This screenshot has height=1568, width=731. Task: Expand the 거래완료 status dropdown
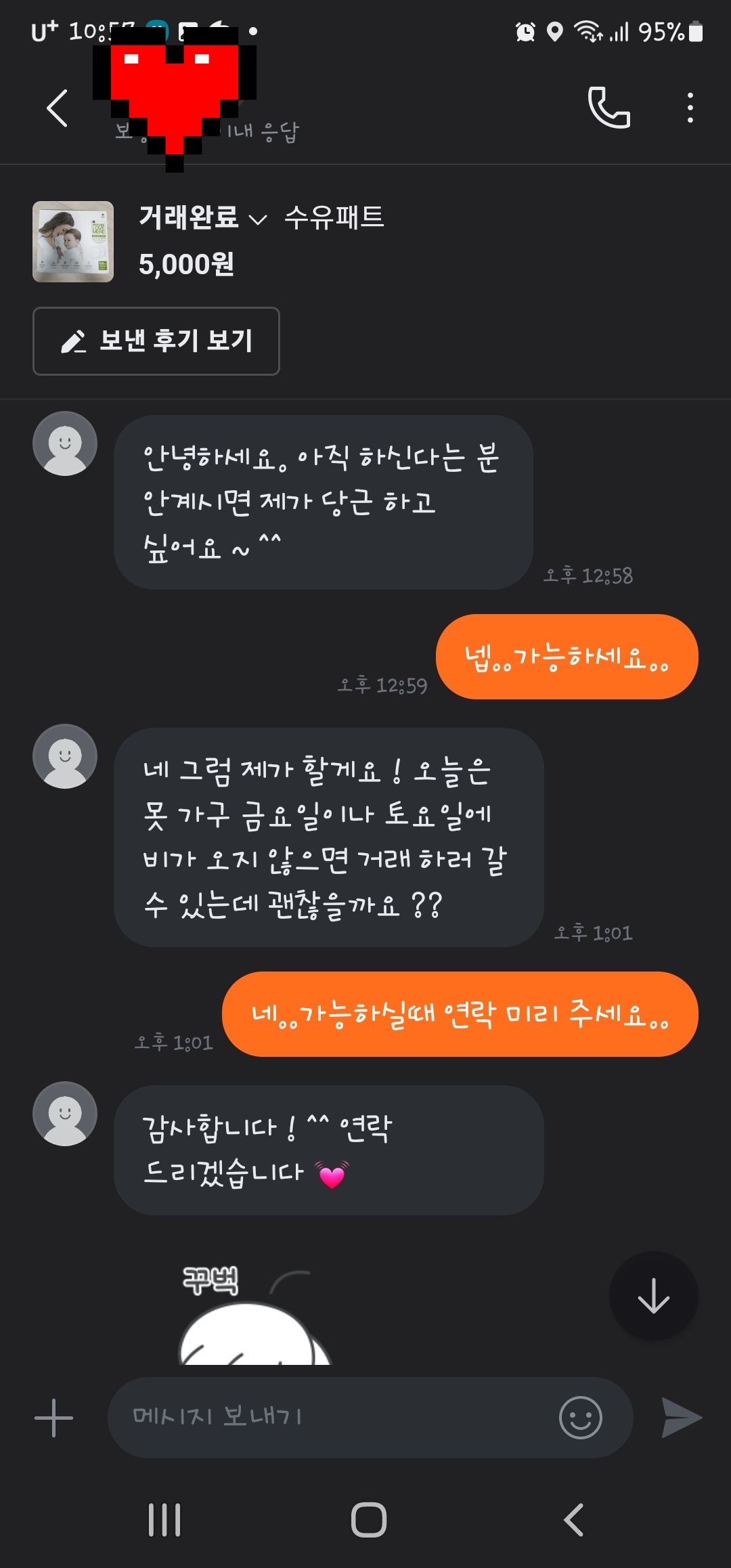click(x=202, y=218)
